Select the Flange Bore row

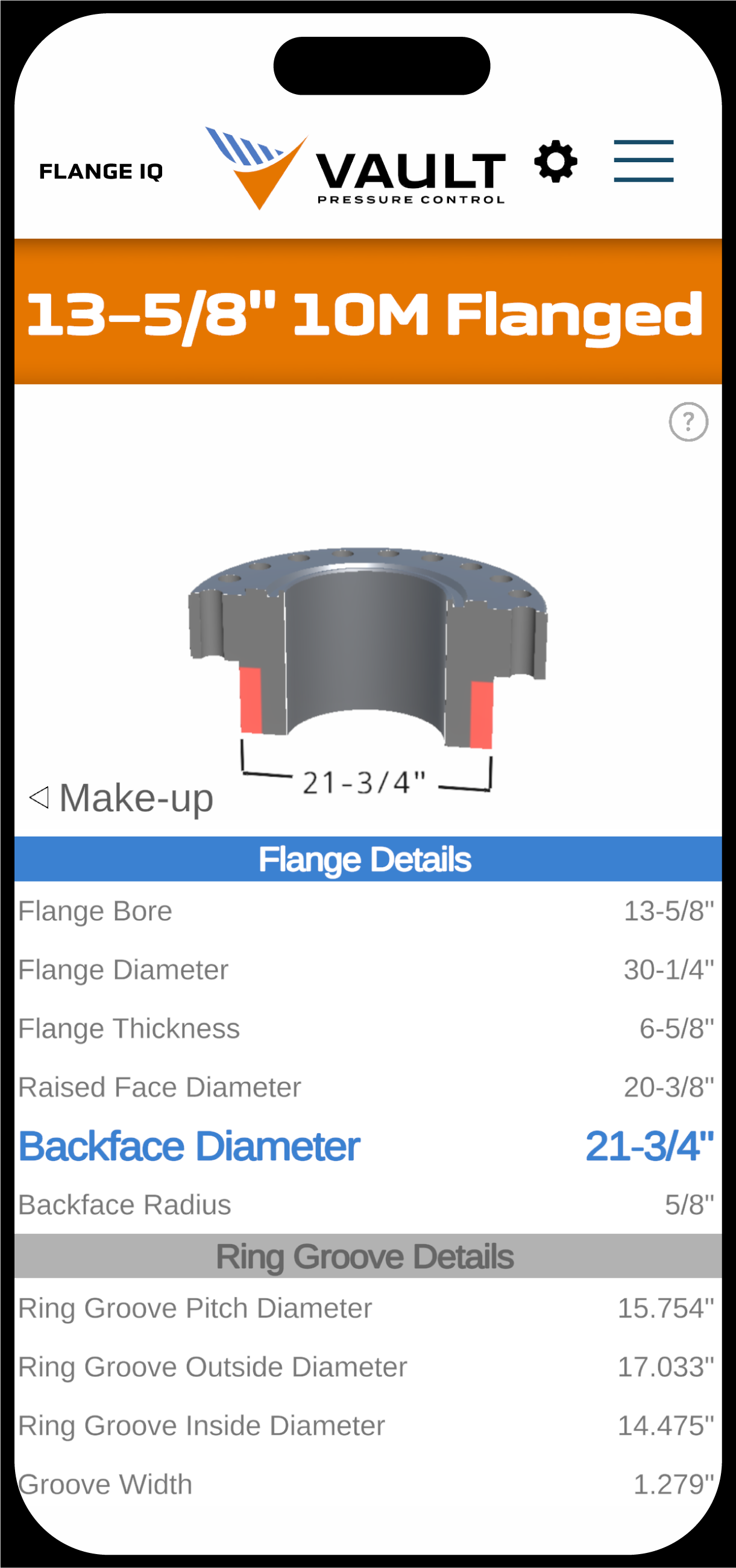(368, 911)
